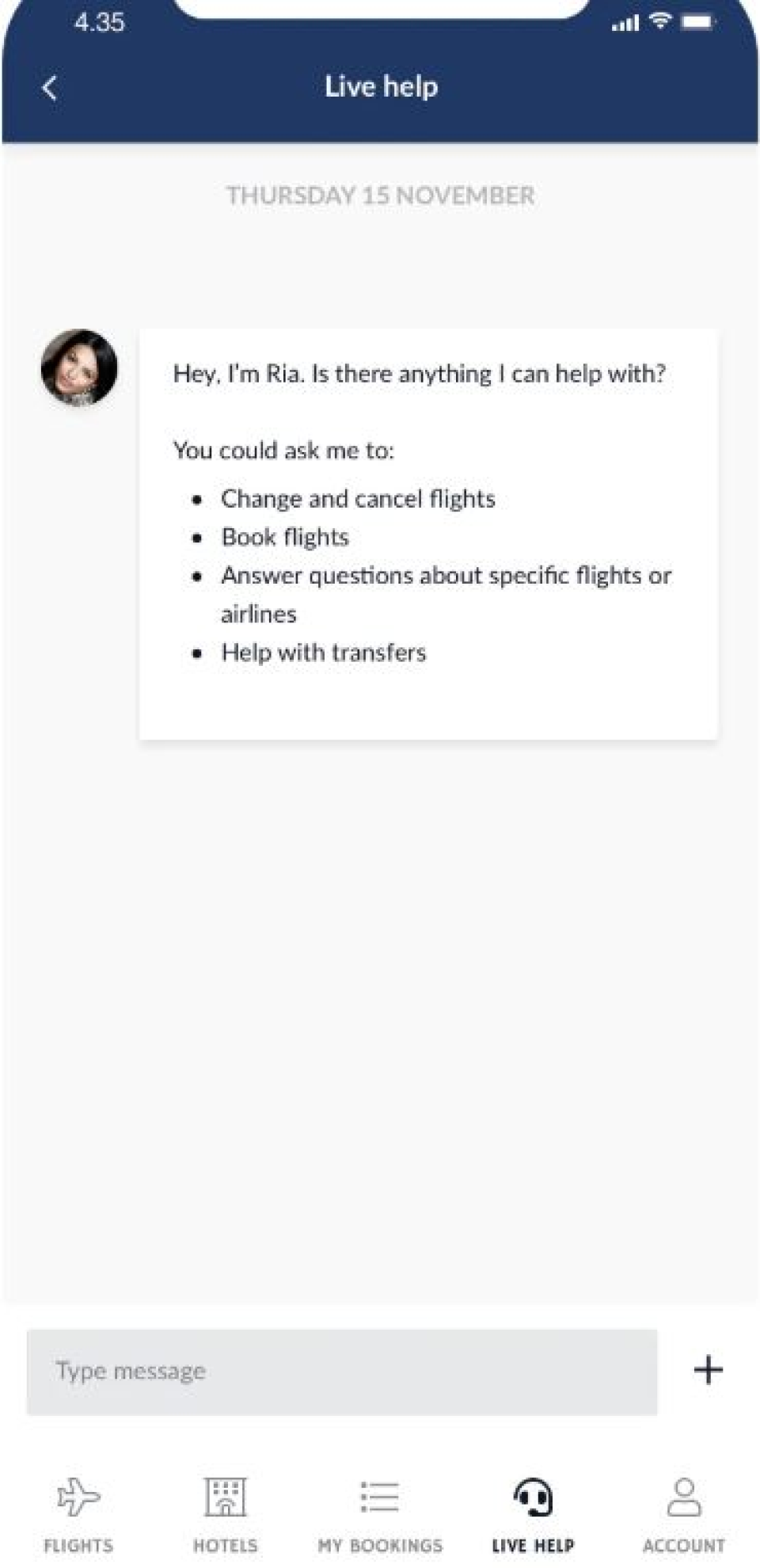This screenshot has height=1568, width=760.
Task: Open the plus attachment button
Action: (708, 1370)
